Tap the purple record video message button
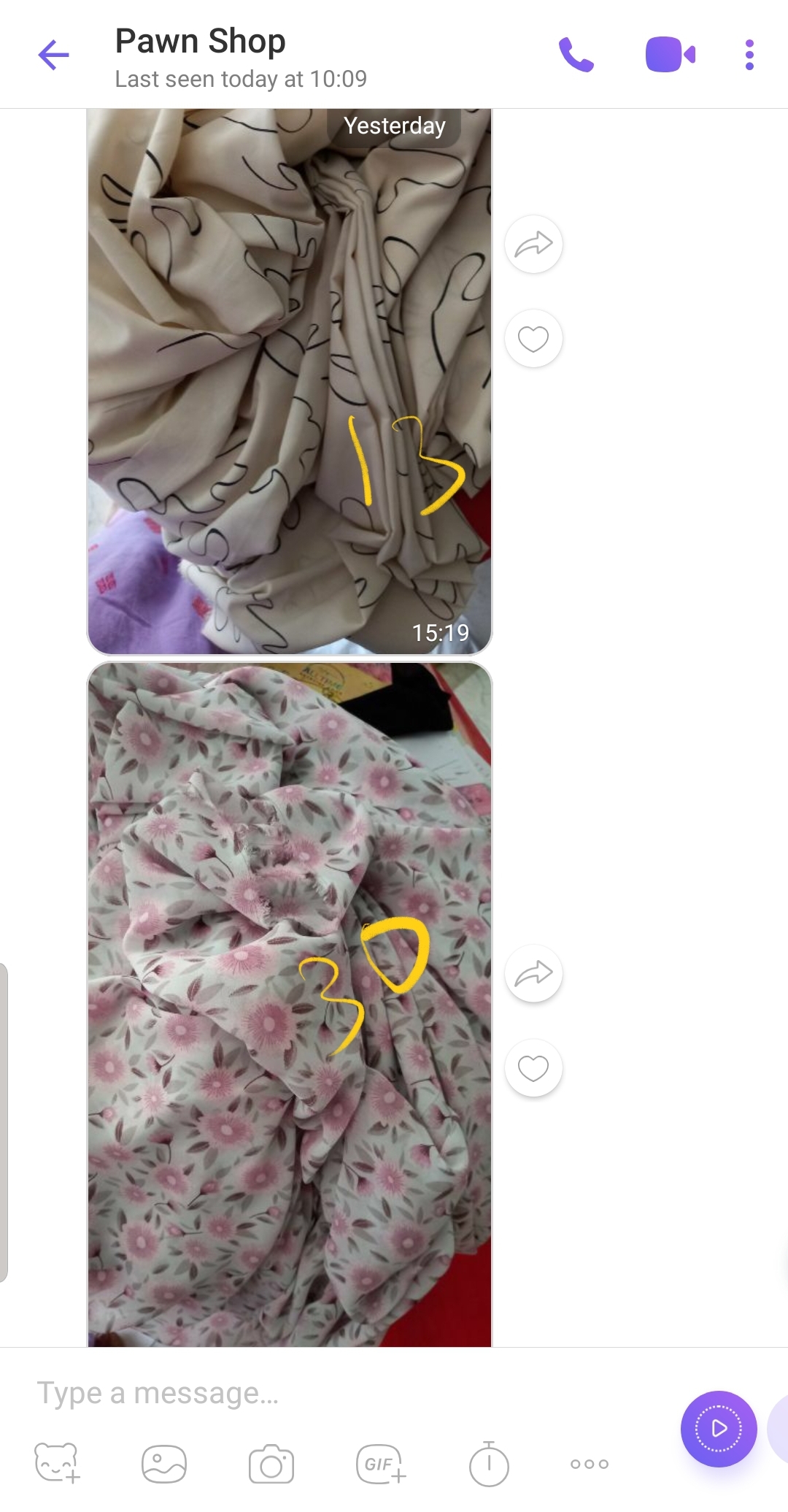 (x=719, y=1429)
